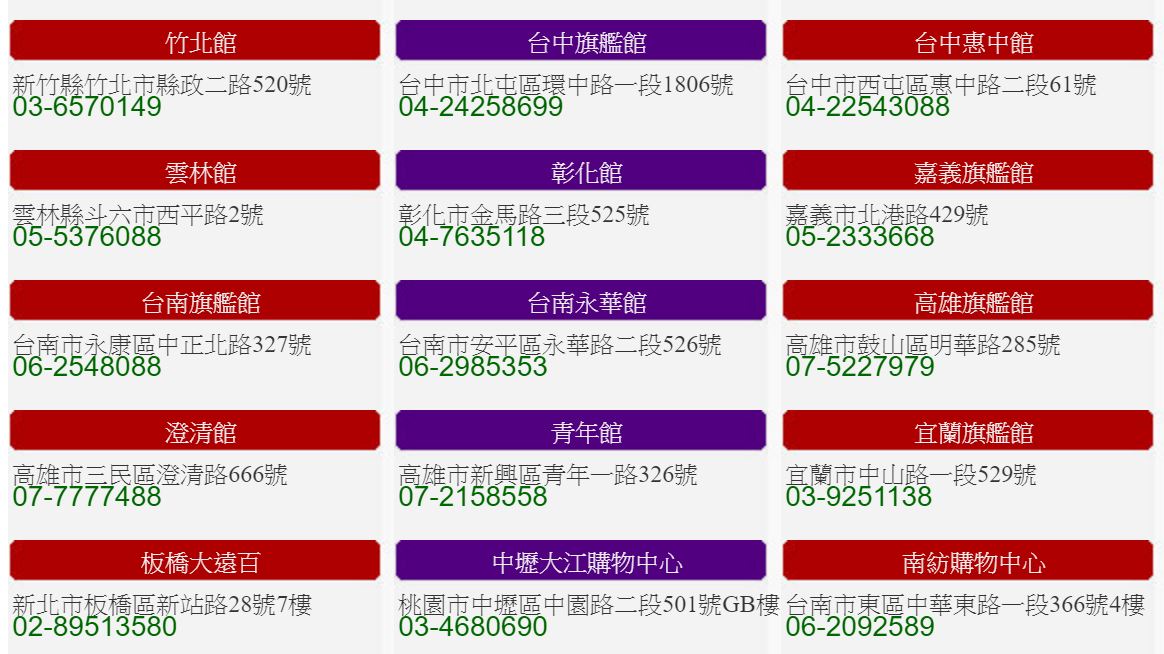Open 雲林館 store details
This screenshot has width=1164, height=654.
pyautogui.click(x=195, y=171)
